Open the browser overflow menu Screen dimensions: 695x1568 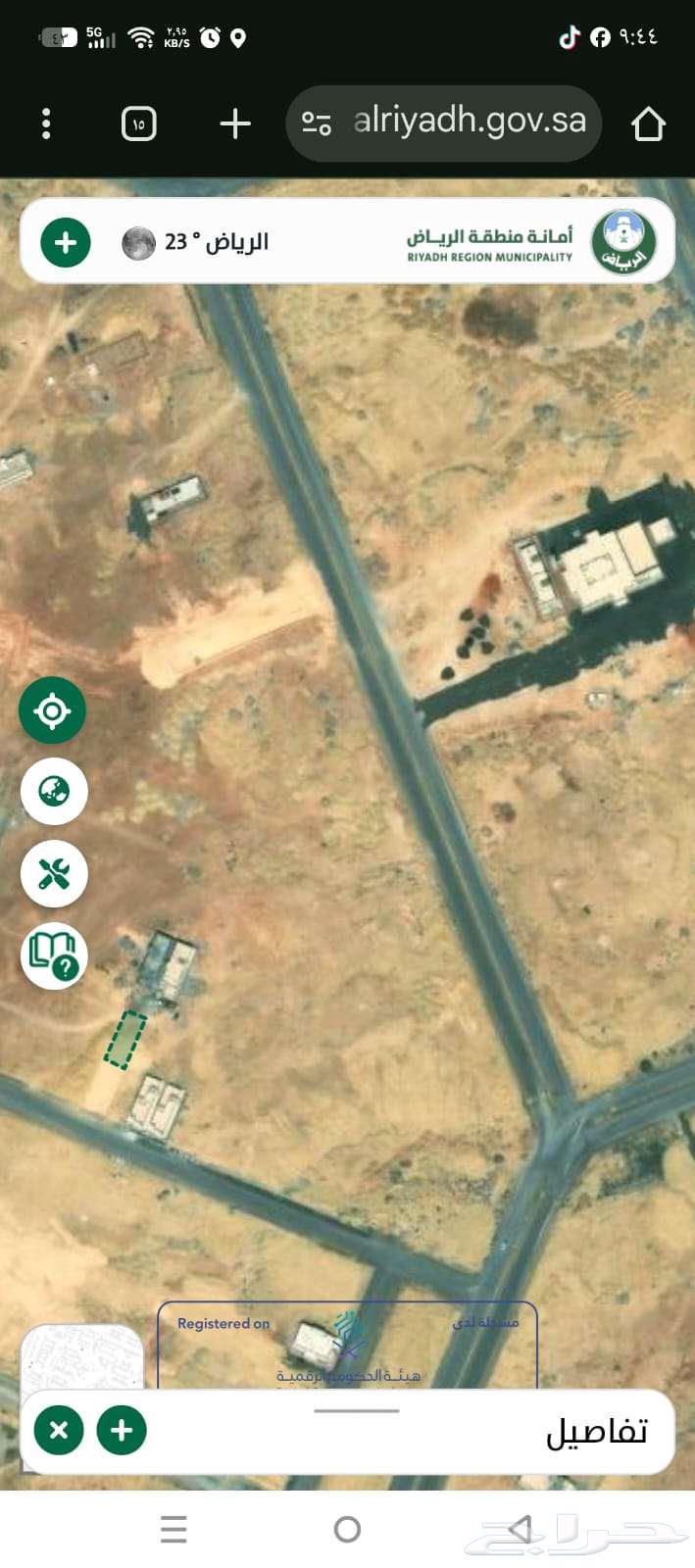46,124
